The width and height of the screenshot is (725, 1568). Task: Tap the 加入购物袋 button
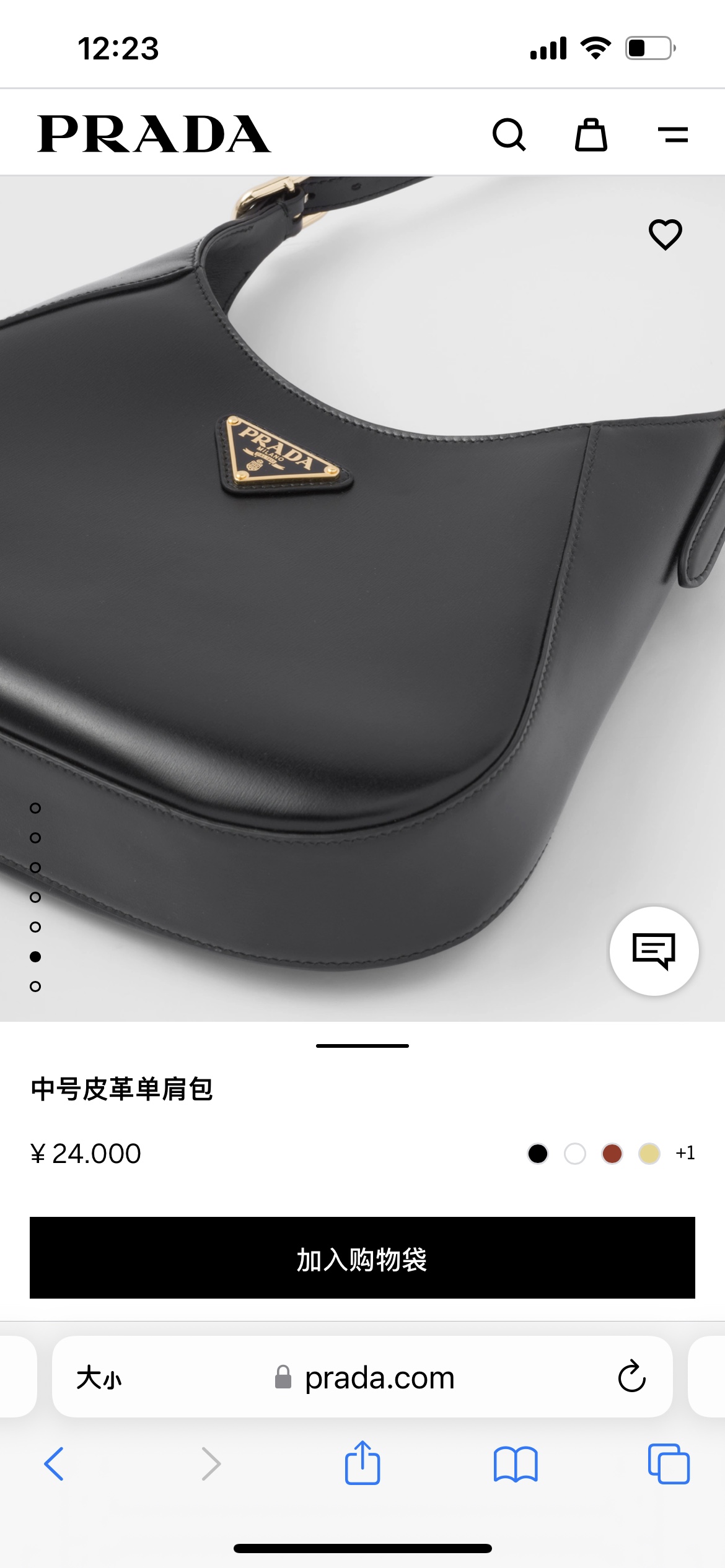[362, 1258]
